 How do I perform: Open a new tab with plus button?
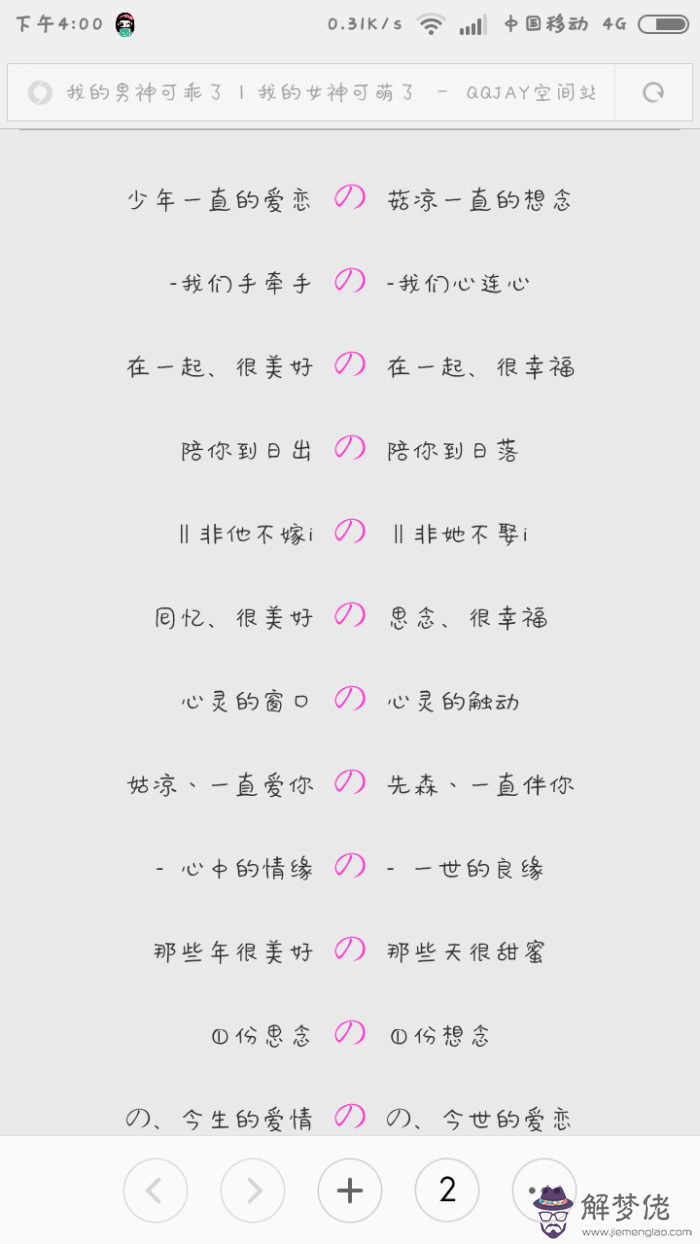click(x=349, y=1190)
